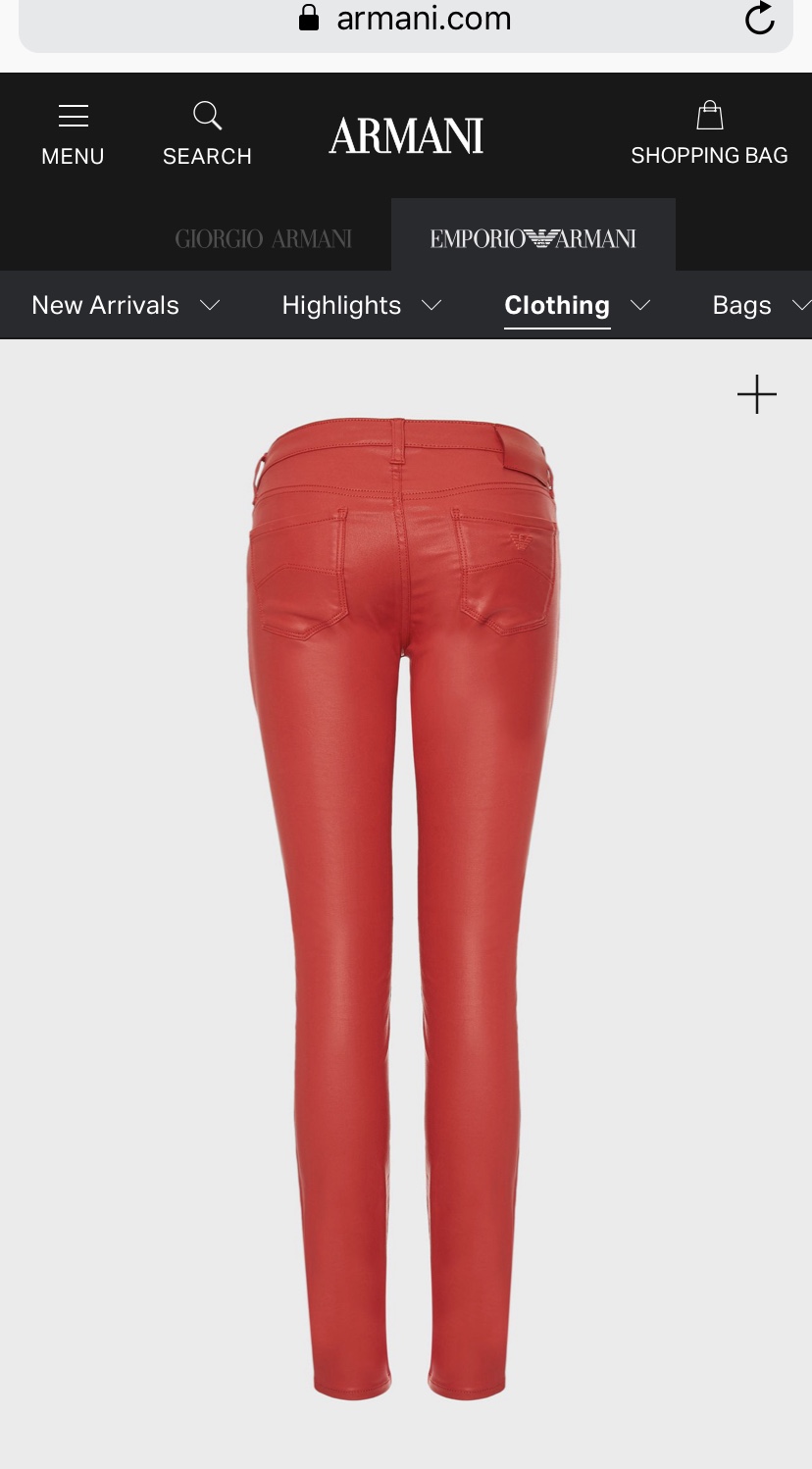Image resolution: width=812 pixels, height=1469 pixels.
Task: Expand the New Arrivals dropdown
Action: point(125,305)
